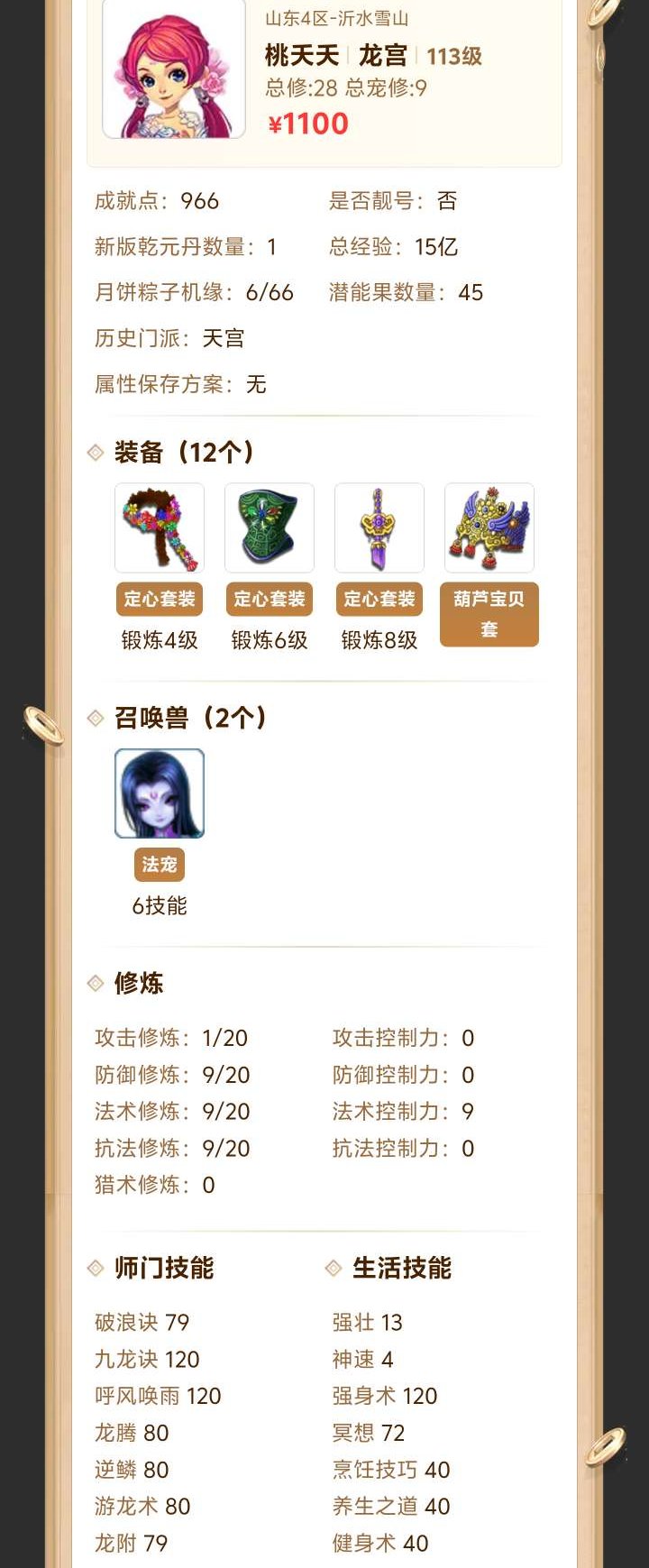Click the 葫芦宝贝套 label

[x=489, y=614]
